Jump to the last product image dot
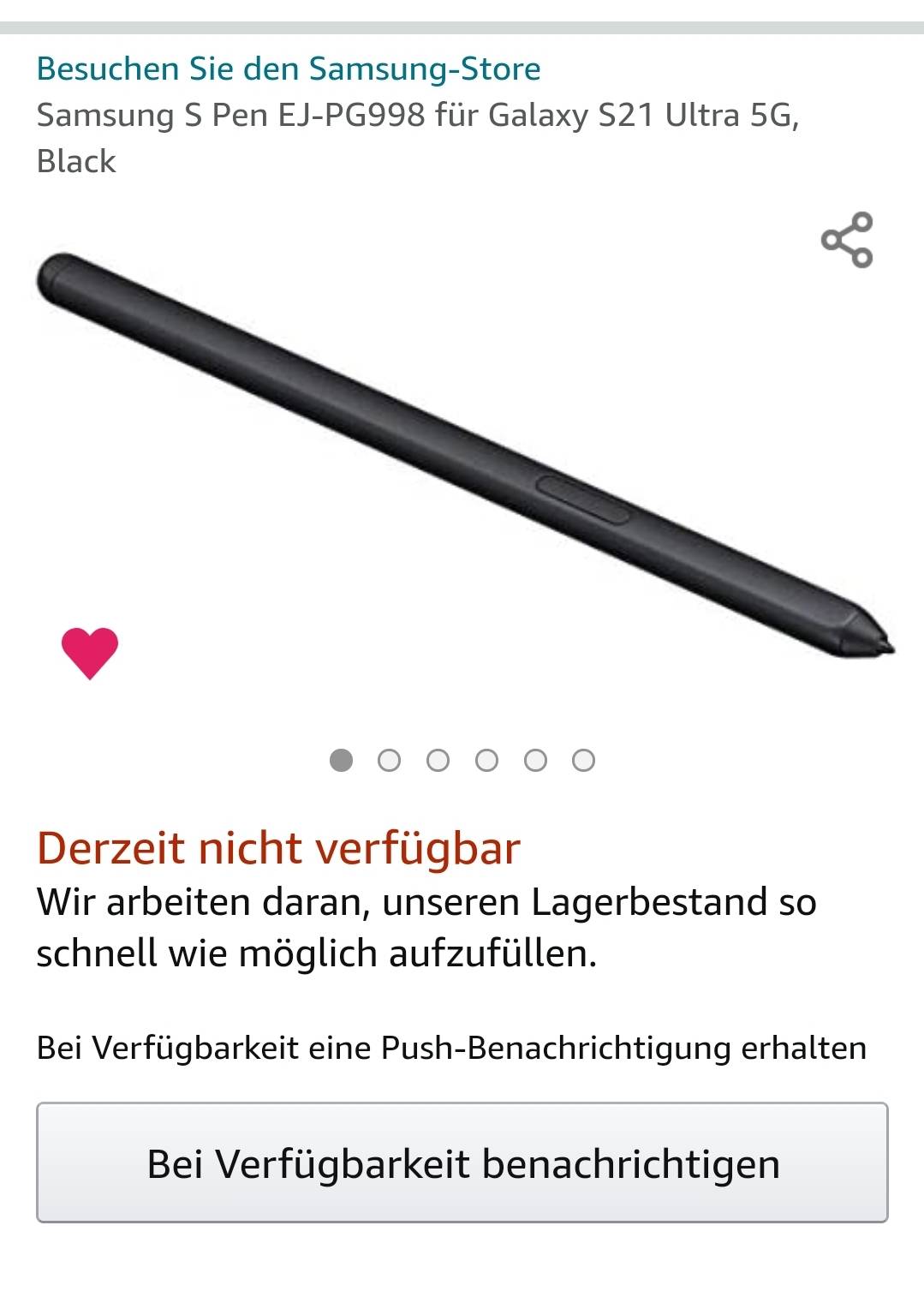This screenshot has height=1297, width=924. point(583,760)
